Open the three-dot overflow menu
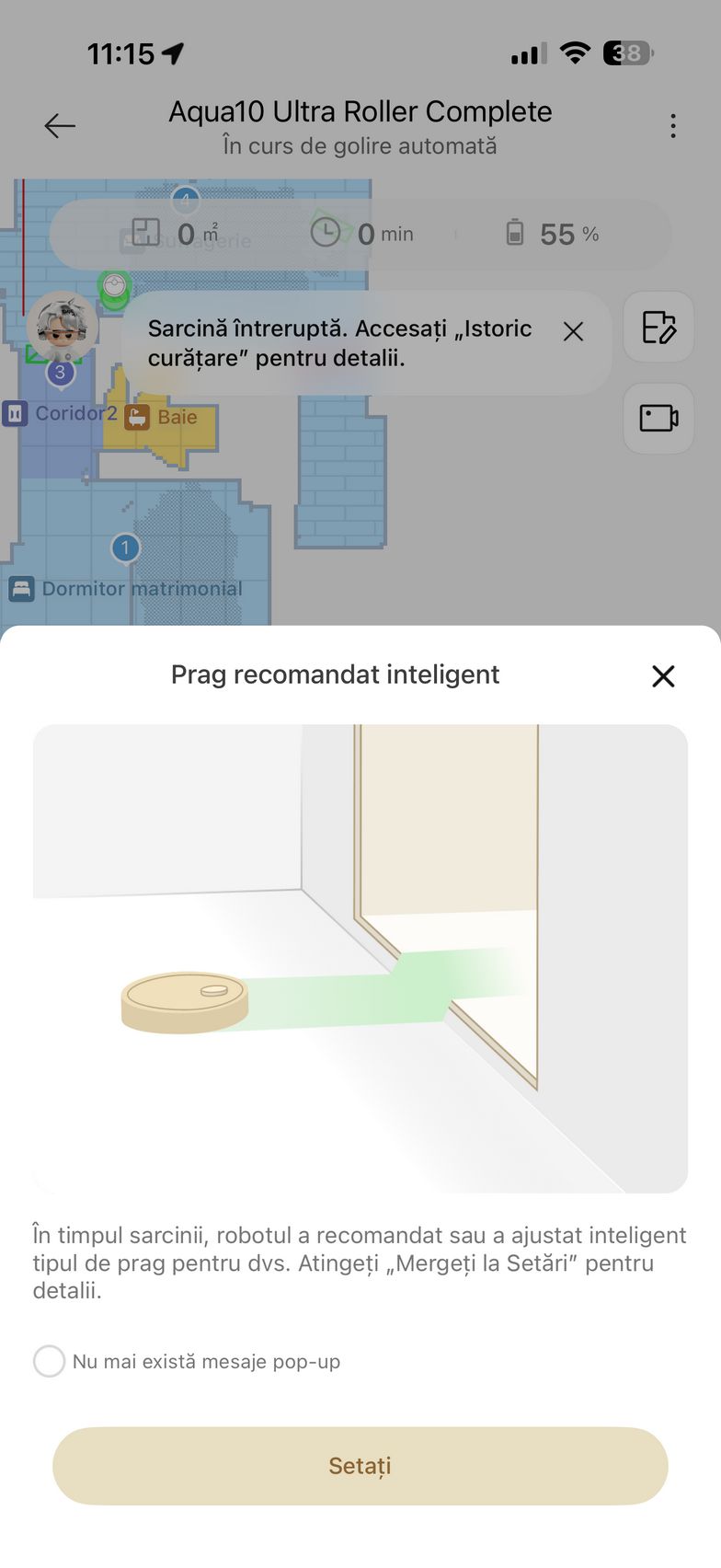Image resolution: width=721 pixels, height=1568 pixels. [673, 126]
